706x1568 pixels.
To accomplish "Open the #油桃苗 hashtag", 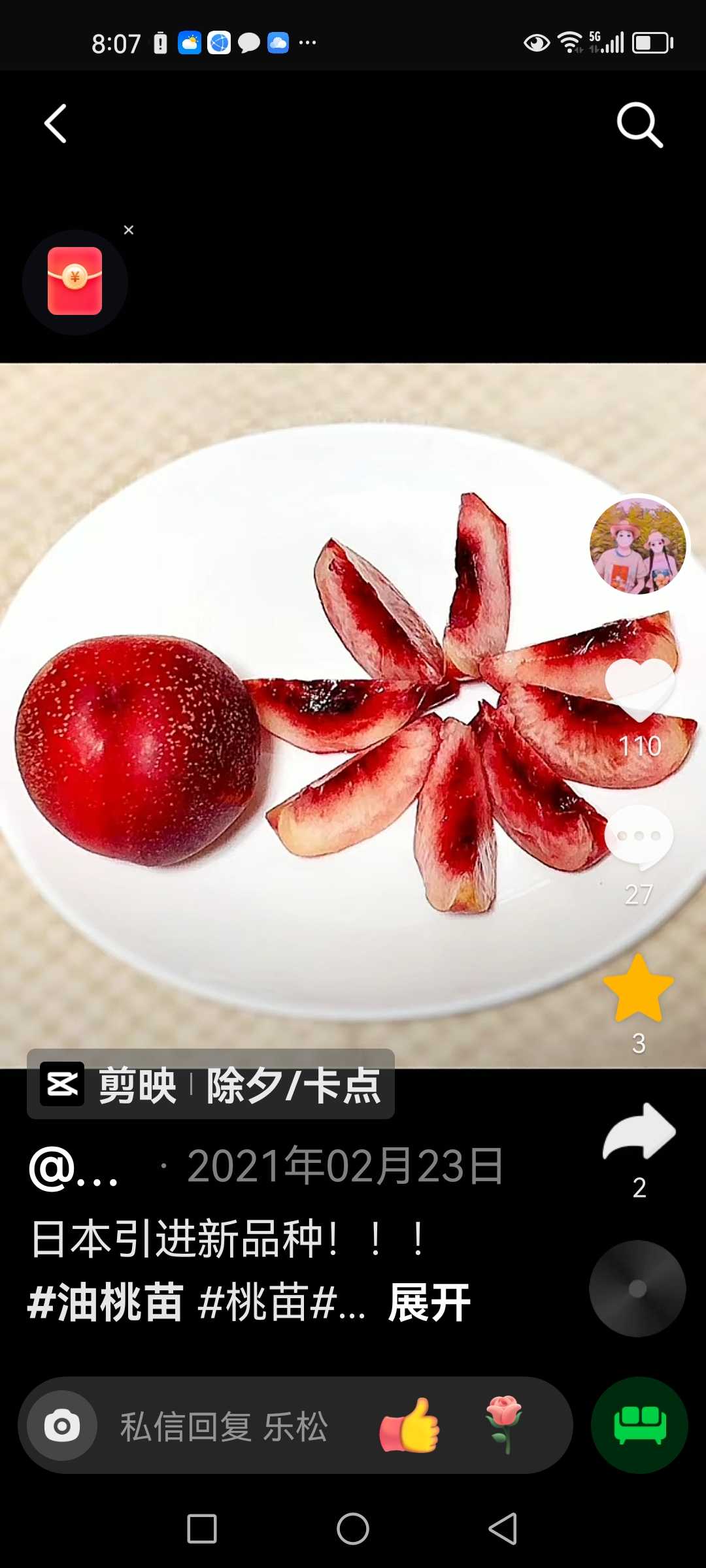I will [x=105, y=1302].
